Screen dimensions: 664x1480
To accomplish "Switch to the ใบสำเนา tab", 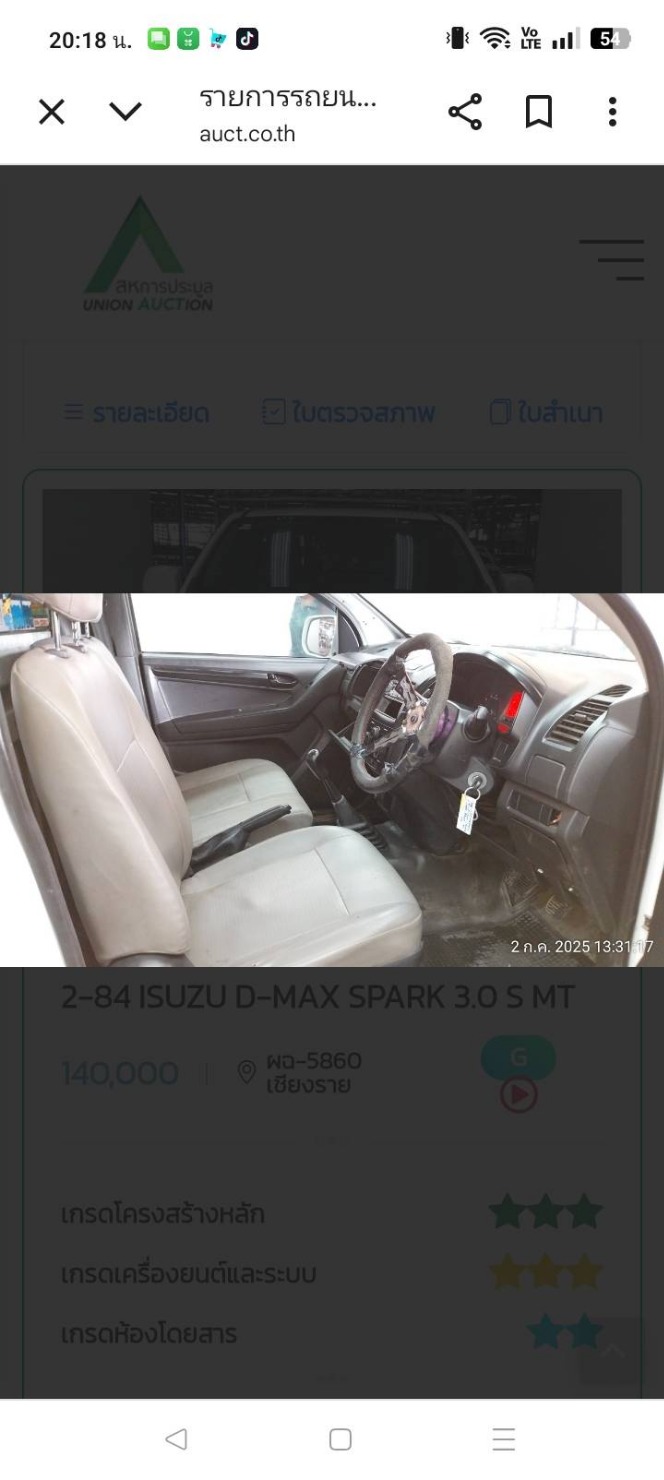I will click(546, 413).
